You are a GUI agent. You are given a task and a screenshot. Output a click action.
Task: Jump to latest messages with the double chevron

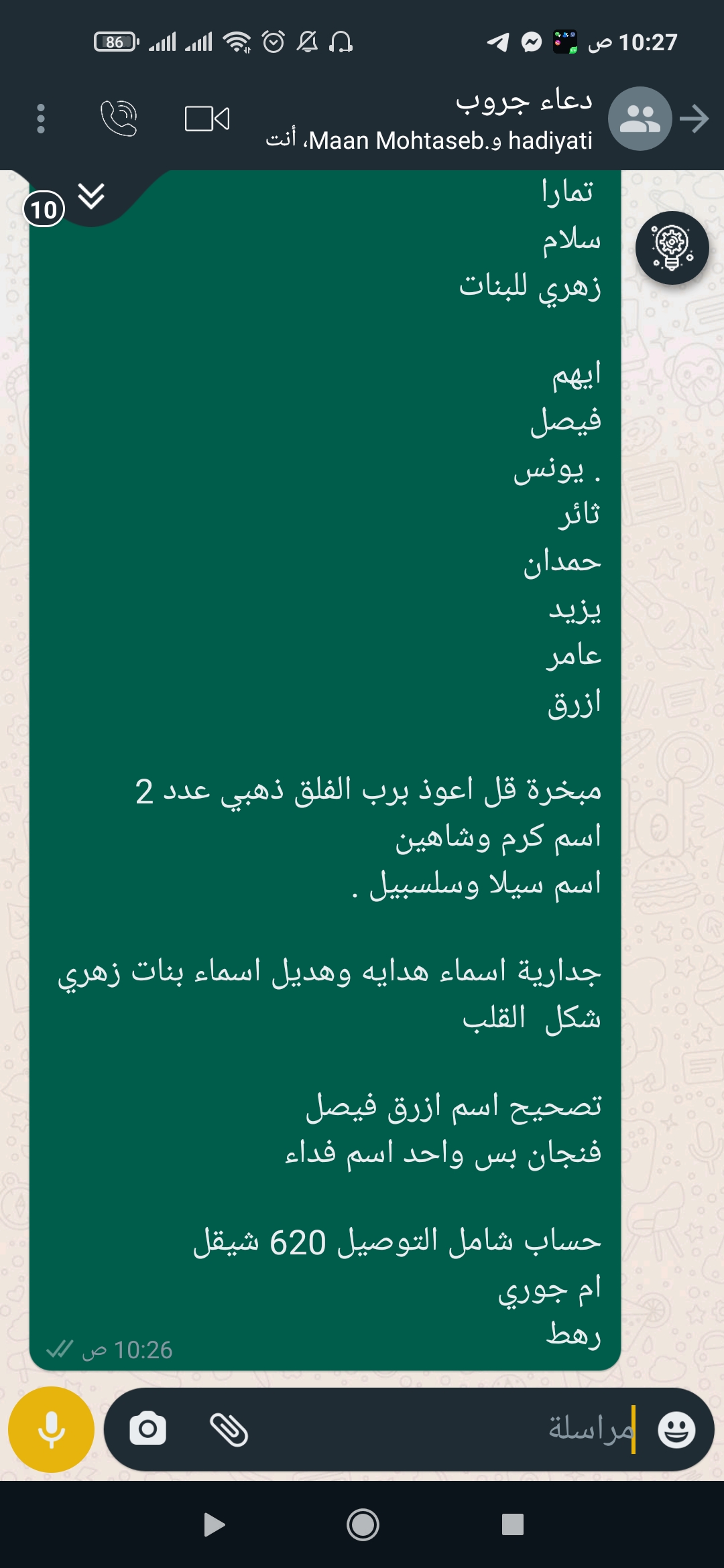[x=90, y=196]
